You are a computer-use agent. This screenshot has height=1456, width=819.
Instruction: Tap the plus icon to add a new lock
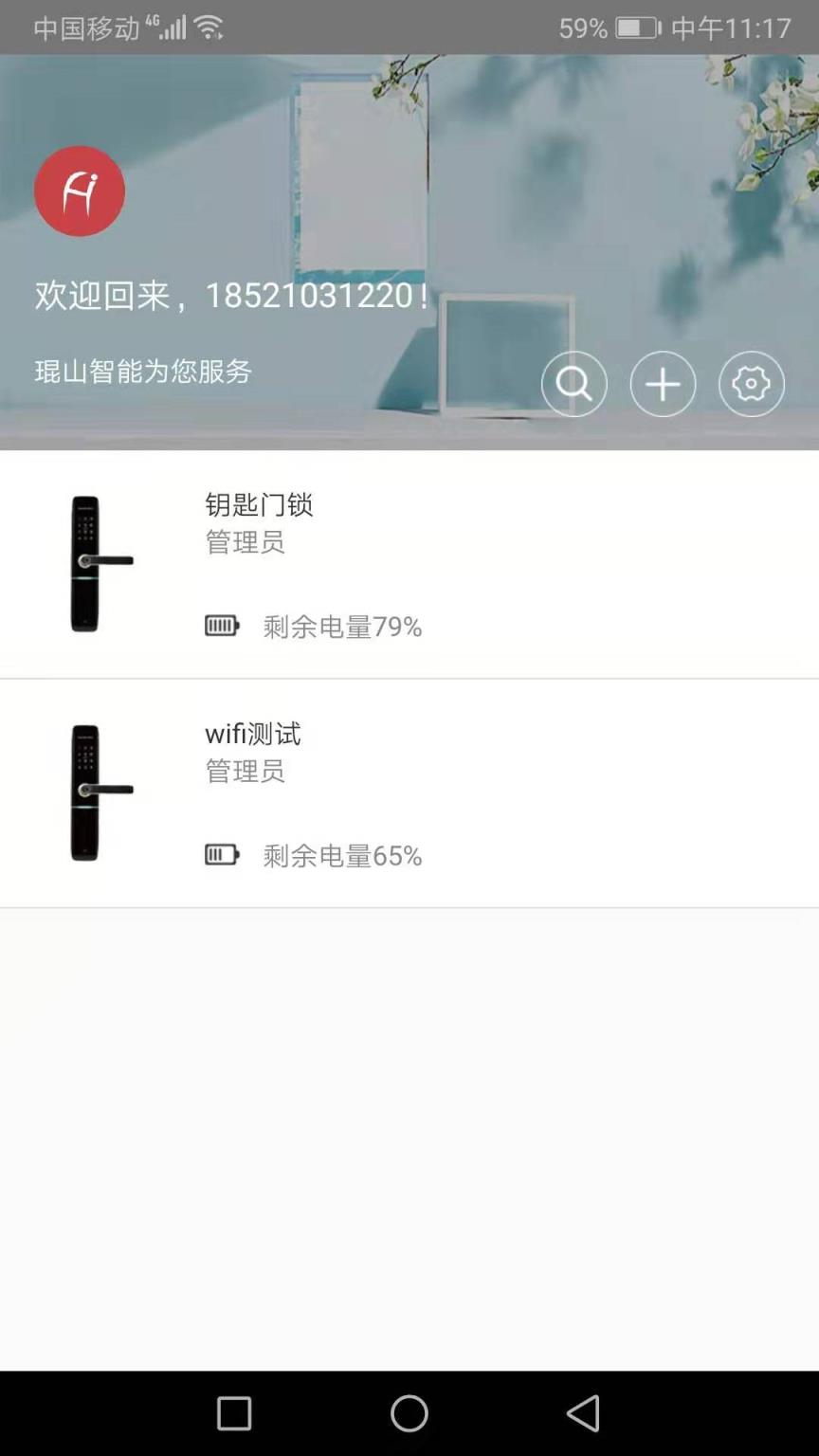tap(663, 383)
